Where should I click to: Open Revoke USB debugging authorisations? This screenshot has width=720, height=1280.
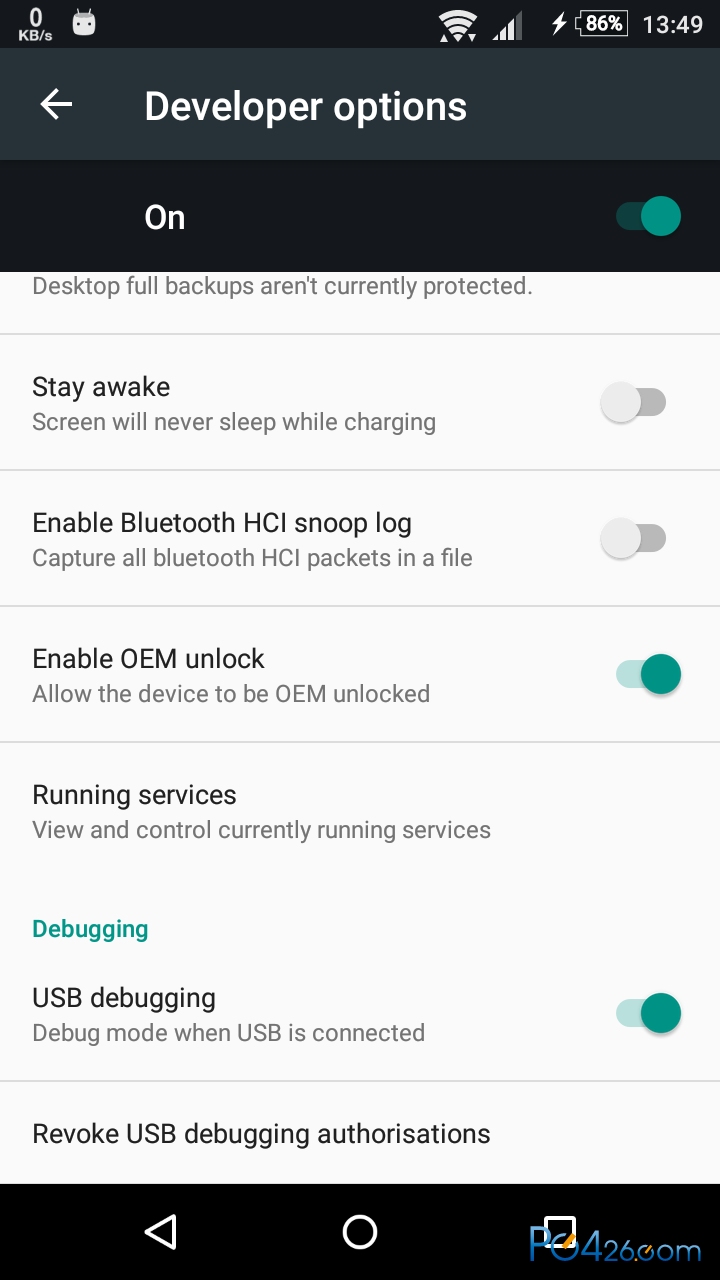point(360,1134)
